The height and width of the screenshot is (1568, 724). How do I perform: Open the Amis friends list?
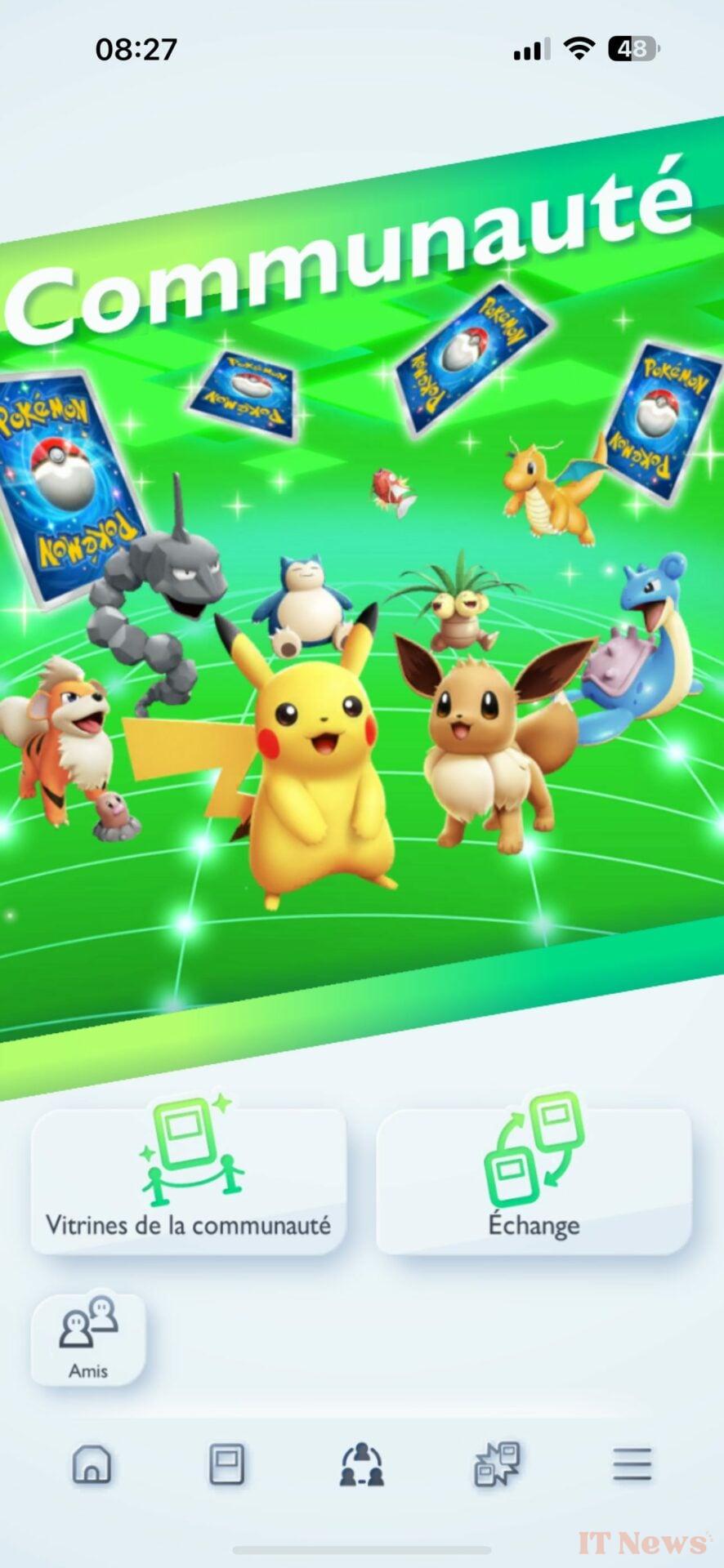coord(88,1339)
